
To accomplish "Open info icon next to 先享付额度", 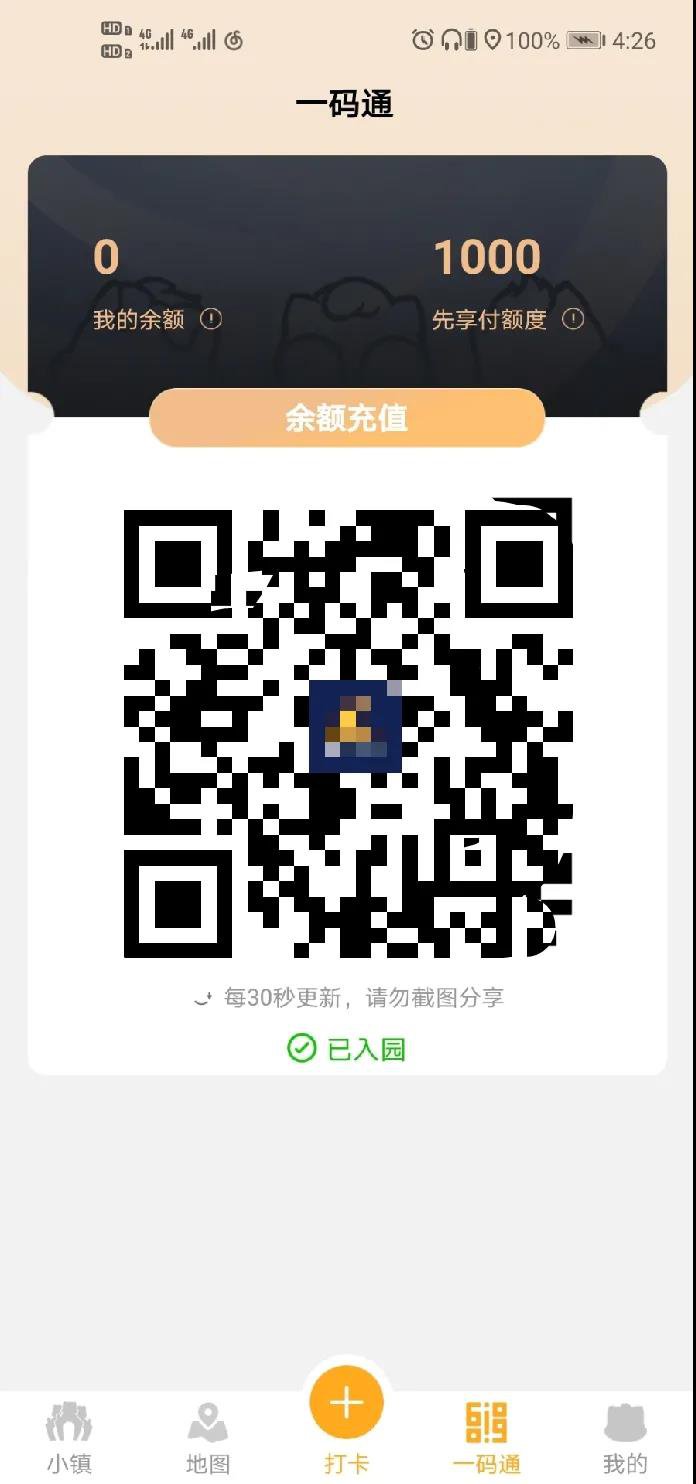I will 573,319.
